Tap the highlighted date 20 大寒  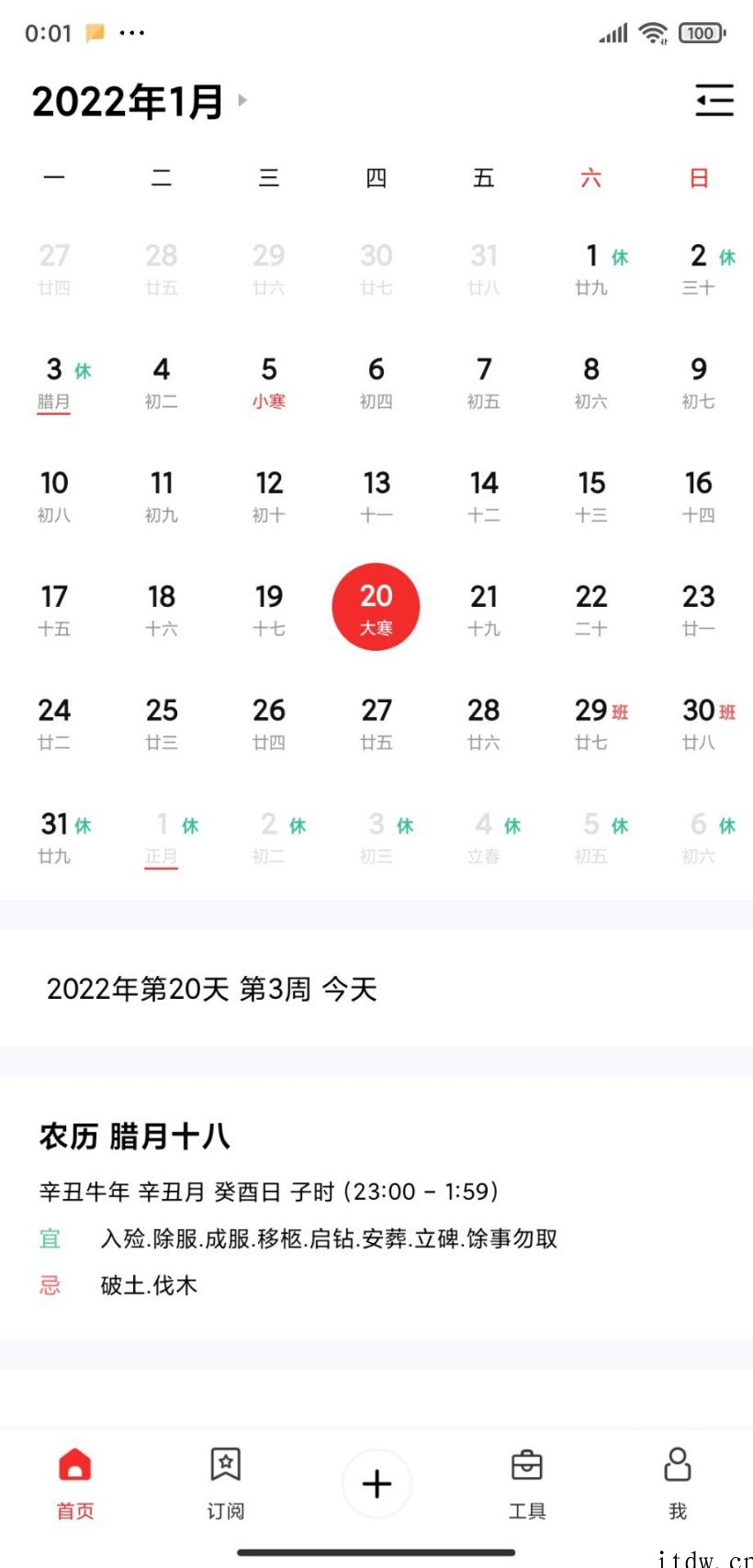(x=376, y=608)
